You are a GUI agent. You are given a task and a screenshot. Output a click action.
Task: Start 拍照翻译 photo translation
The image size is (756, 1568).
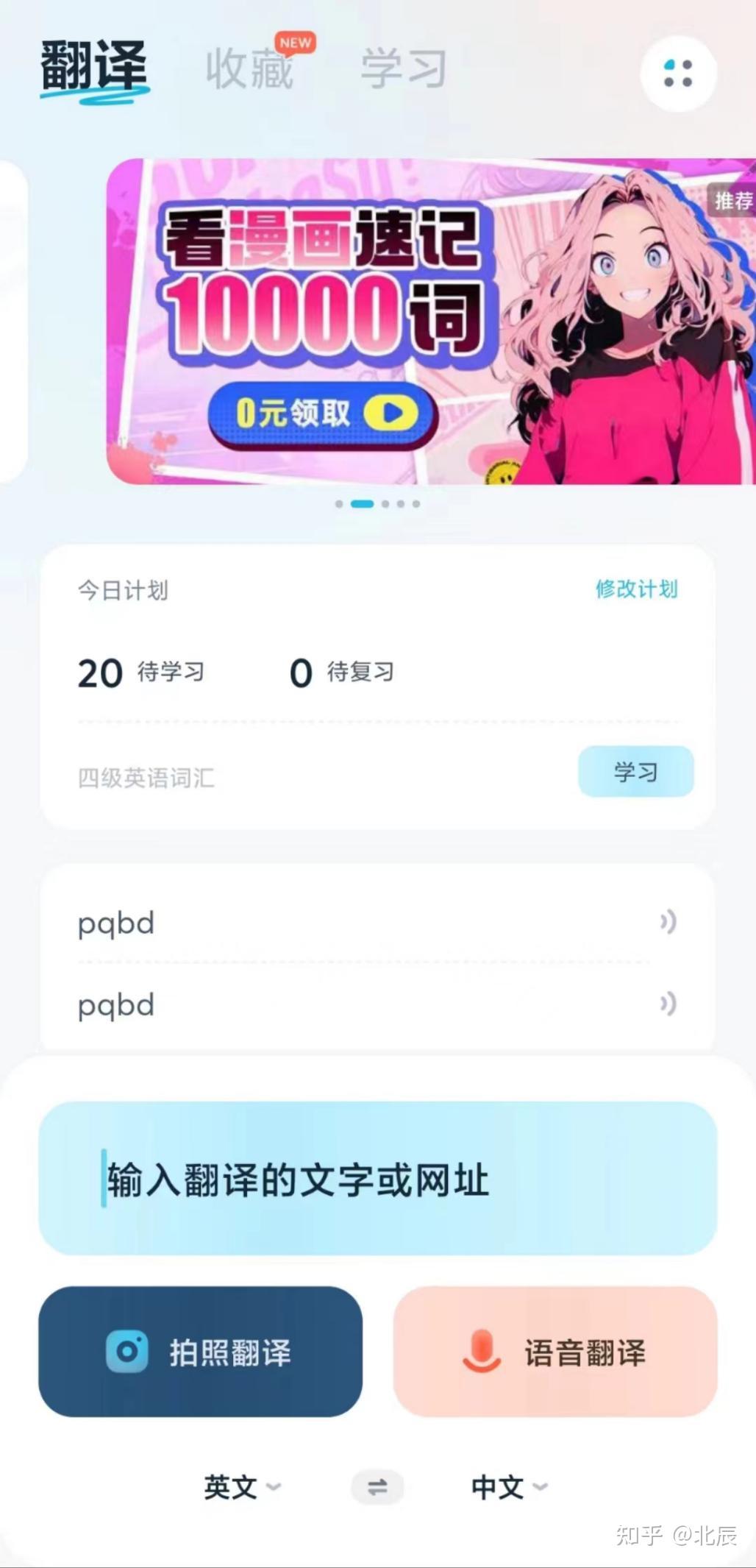[200, 1352]
